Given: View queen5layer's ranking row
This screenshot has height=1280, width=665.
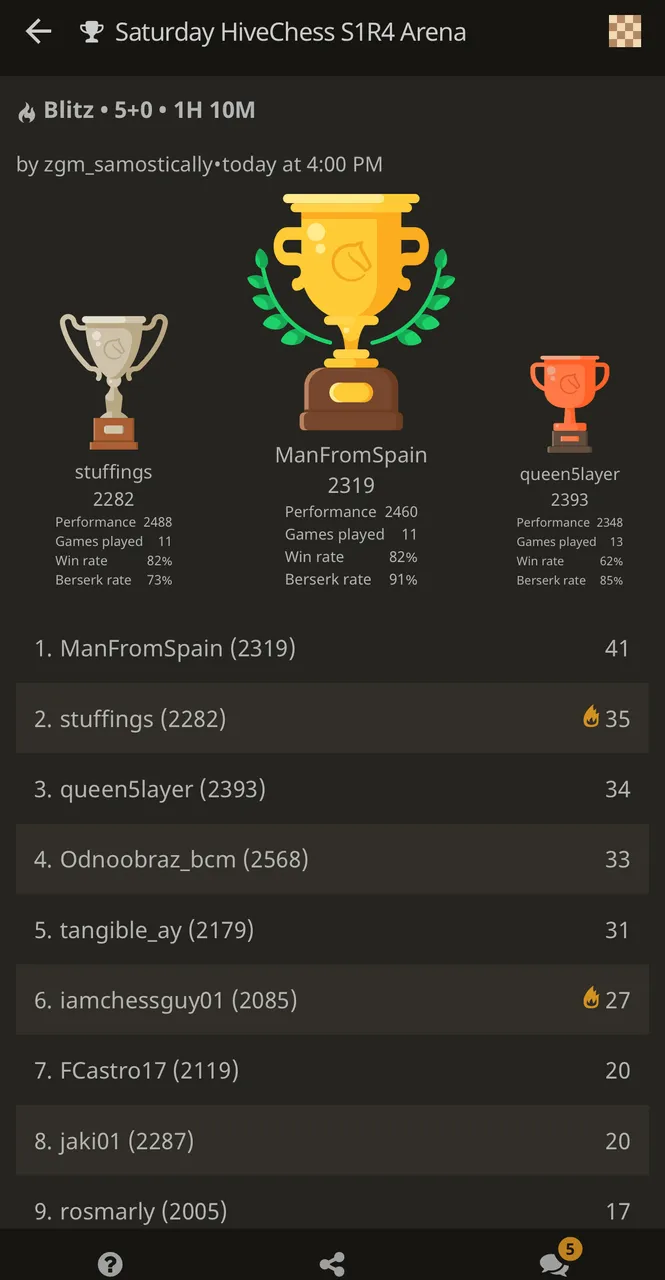Looking at the screenshot, I should [x=332, y=789].
